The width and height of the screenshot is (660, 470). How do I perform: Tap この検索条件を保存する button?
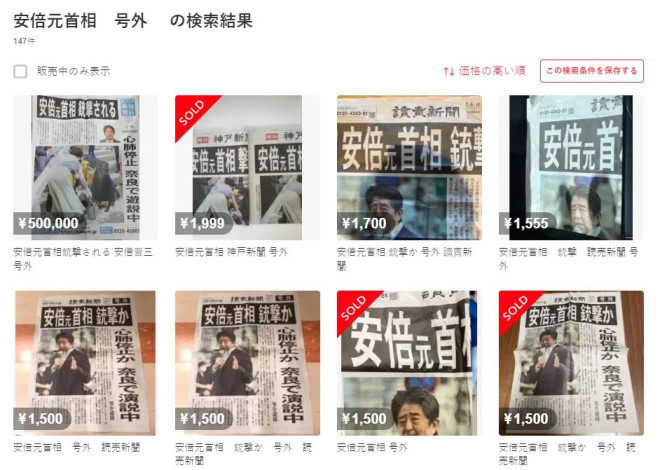tap(591, 71)
